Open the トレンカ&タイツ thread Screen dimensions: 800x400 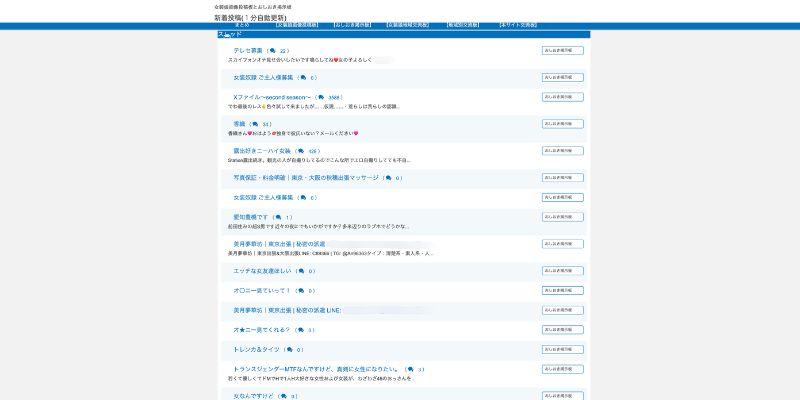click(256, 349)
